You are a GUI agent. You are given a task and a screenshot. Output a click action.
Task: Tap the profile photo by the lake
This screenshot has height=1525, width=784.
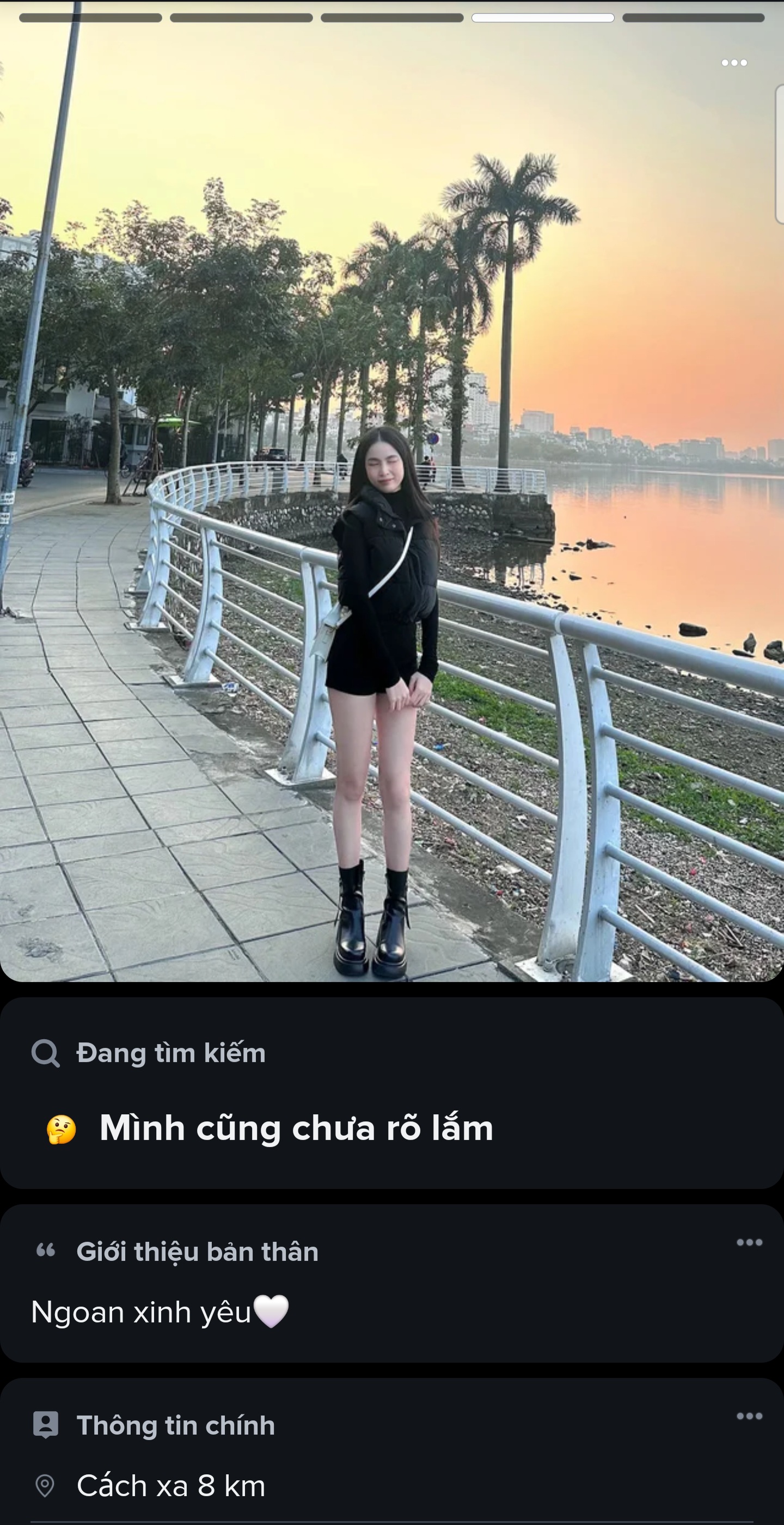(390, 533)
